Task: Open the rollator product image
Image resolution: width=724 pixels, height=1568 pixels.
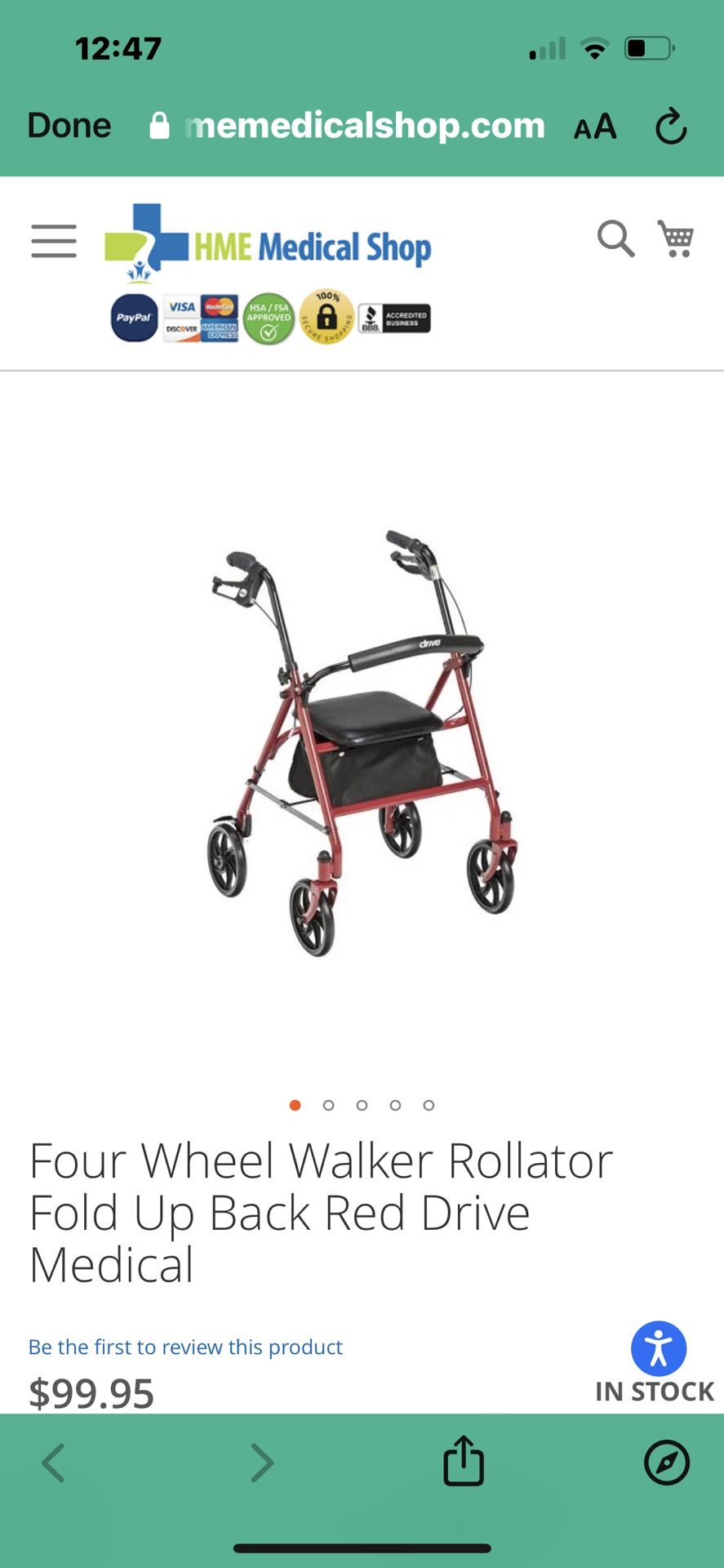Action: pyautogui.click(x=362, y=743)
